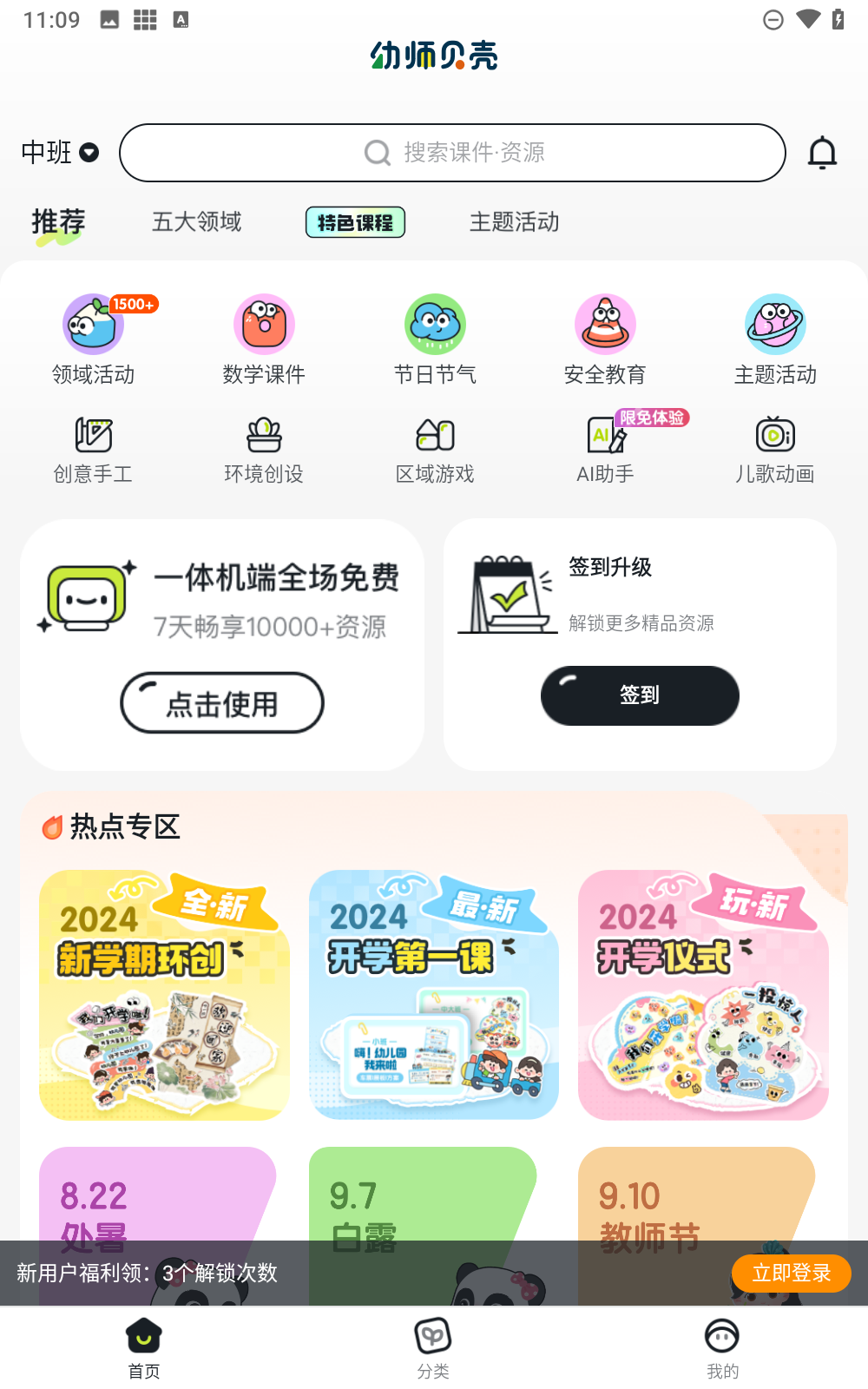The width and height of the screenshot is (868, 1389).
Task: Open 数学课件 category
Action: pyautogui.click(x=264, y=340)
